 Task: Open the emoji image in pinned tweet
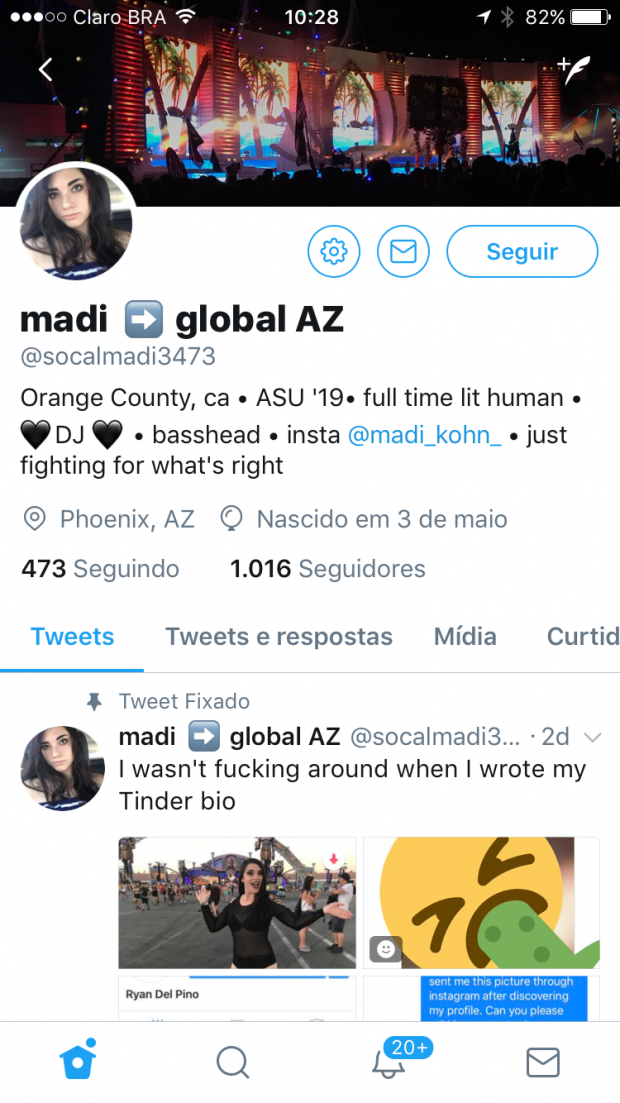481,903
